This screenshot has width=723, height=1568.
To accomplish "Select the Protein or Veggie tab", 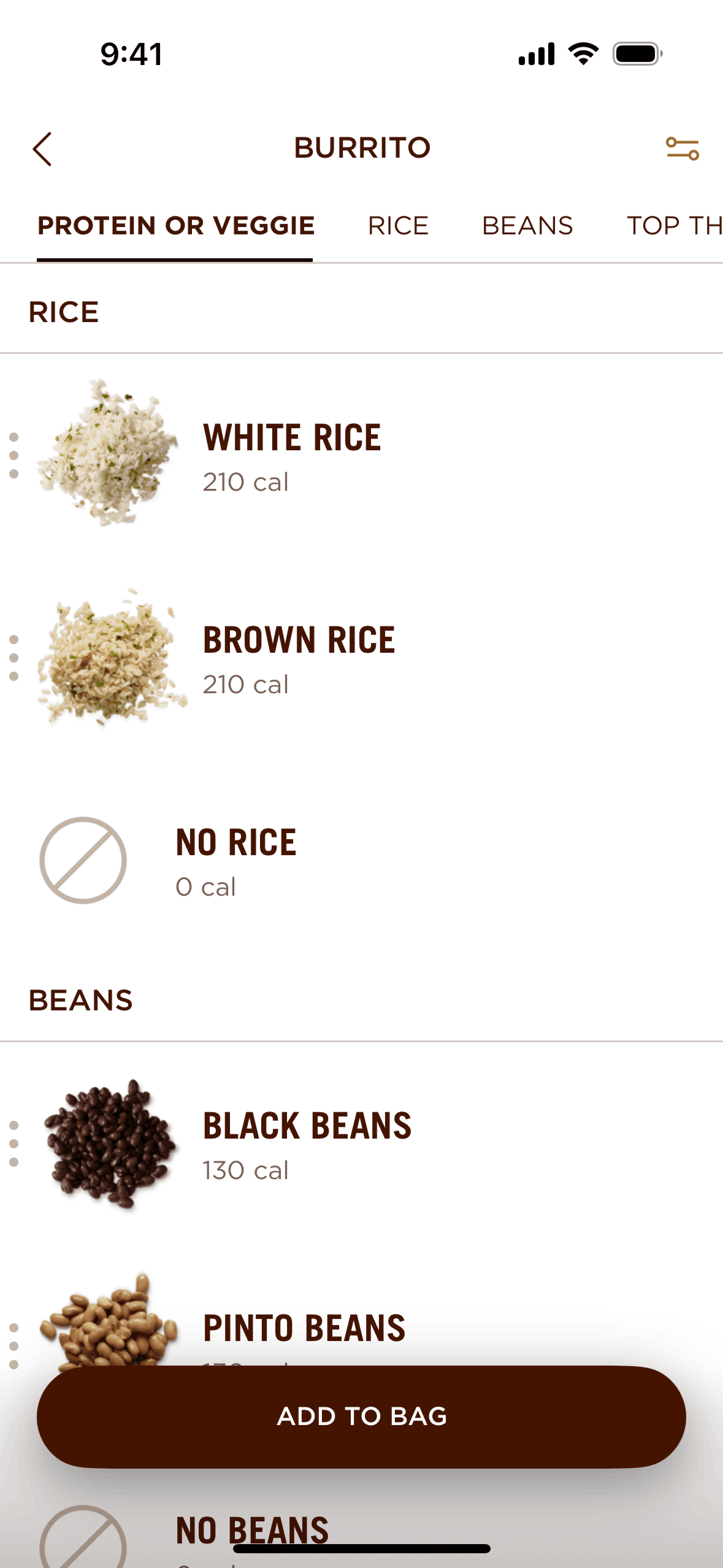I will (175, 226).
